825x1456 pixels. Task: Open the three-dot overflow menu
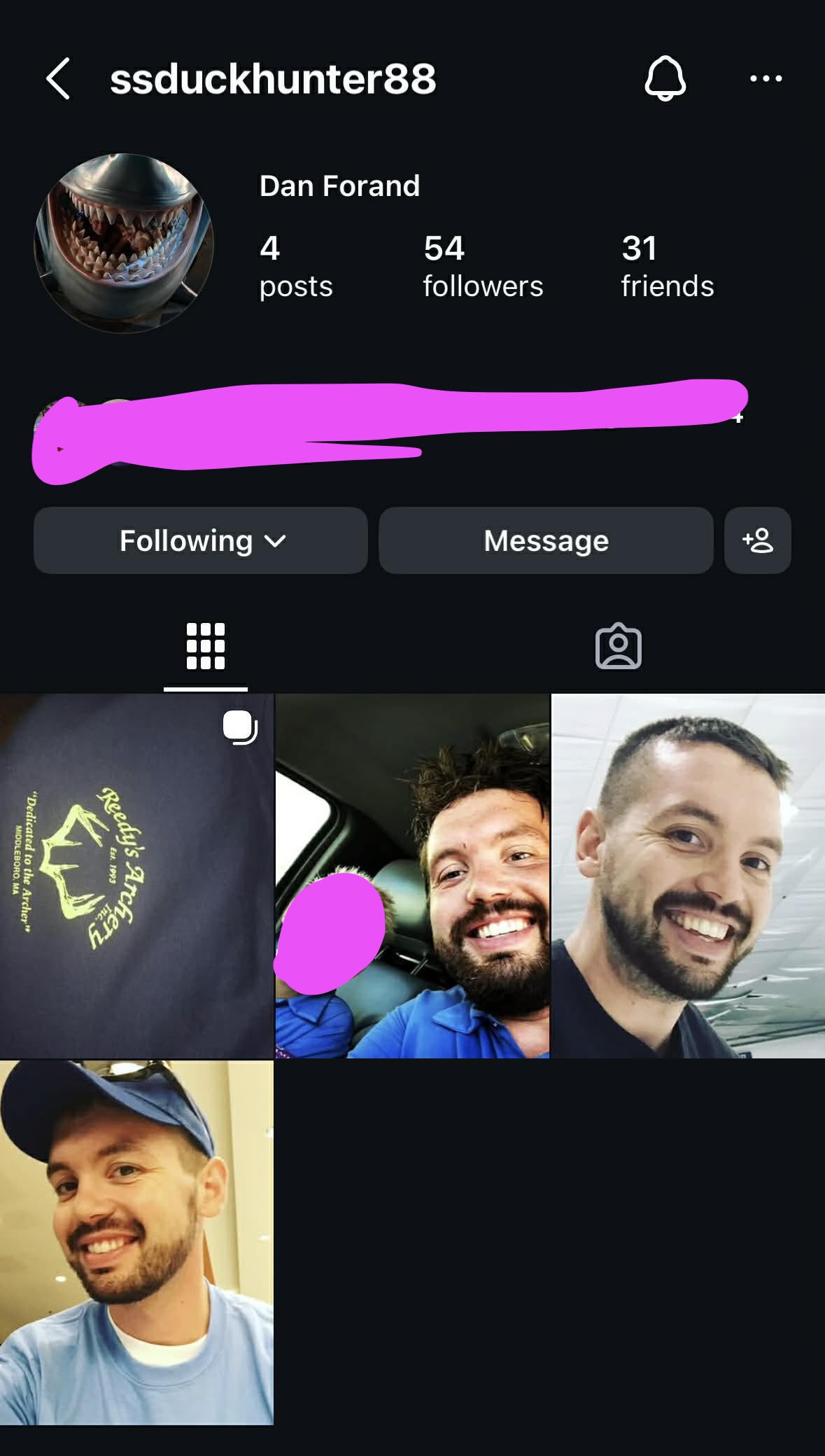[766, 78]
